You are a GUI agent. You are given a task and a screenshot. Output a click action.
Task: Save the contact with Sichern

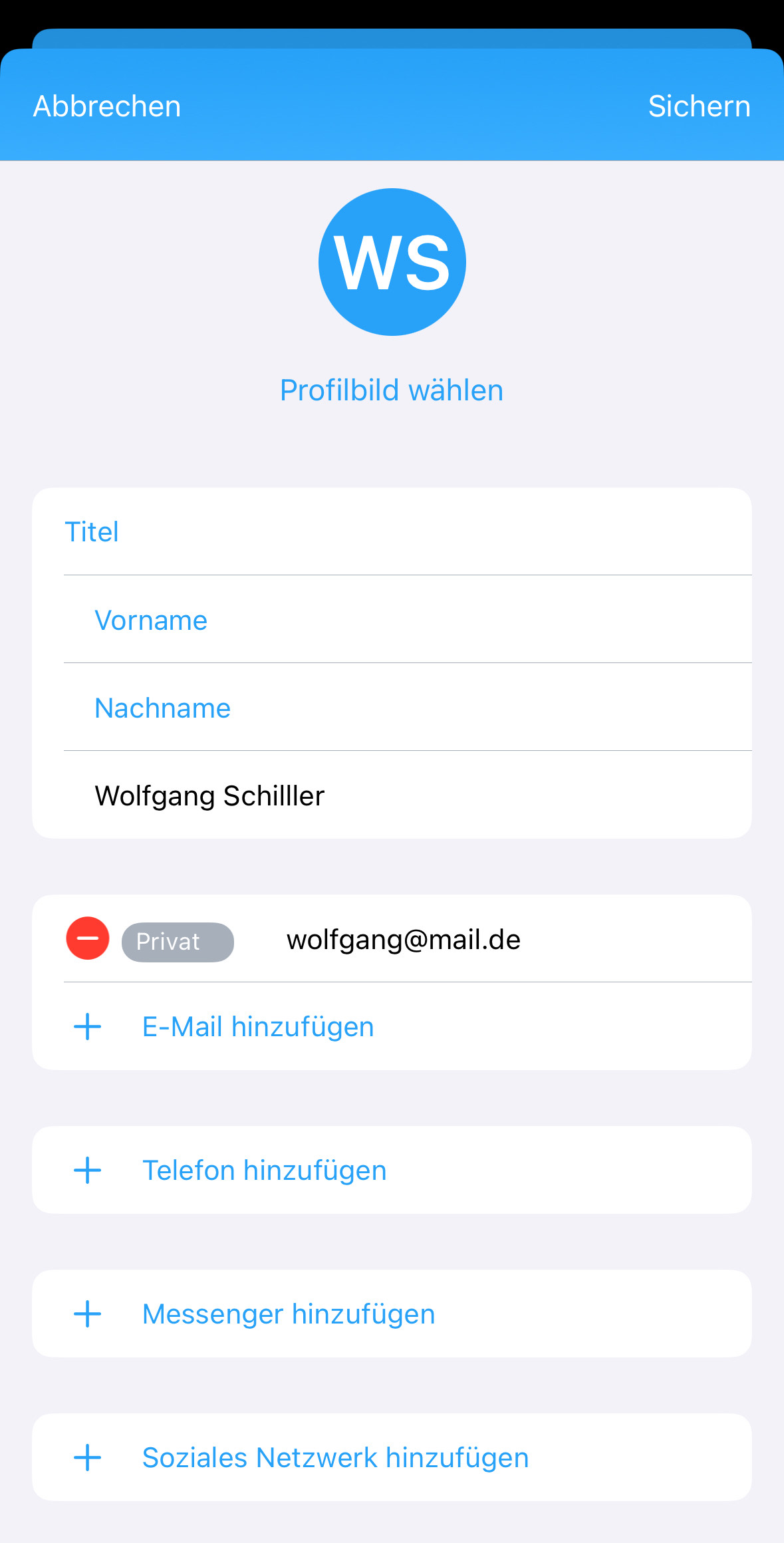pos(700,106)
